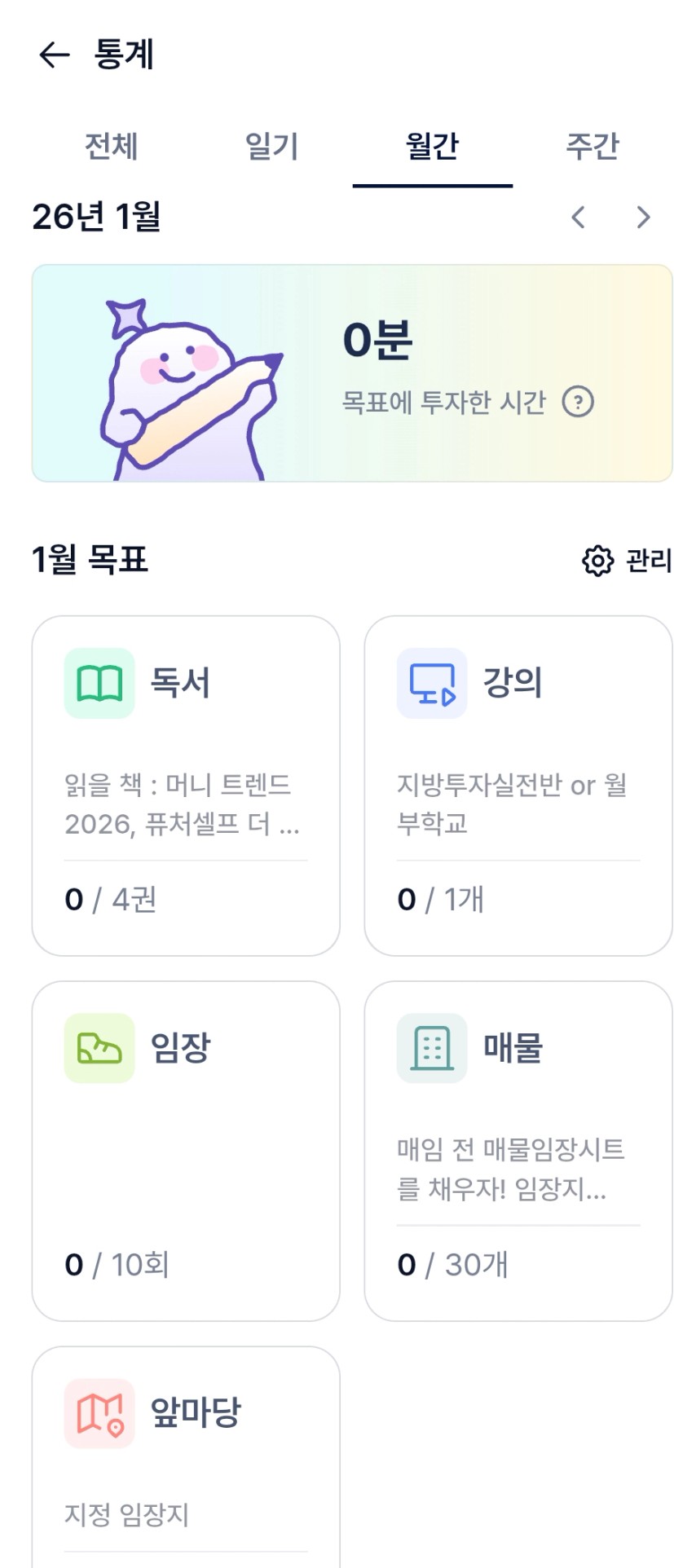Switch to the 전체 tab

pos(112,147)
